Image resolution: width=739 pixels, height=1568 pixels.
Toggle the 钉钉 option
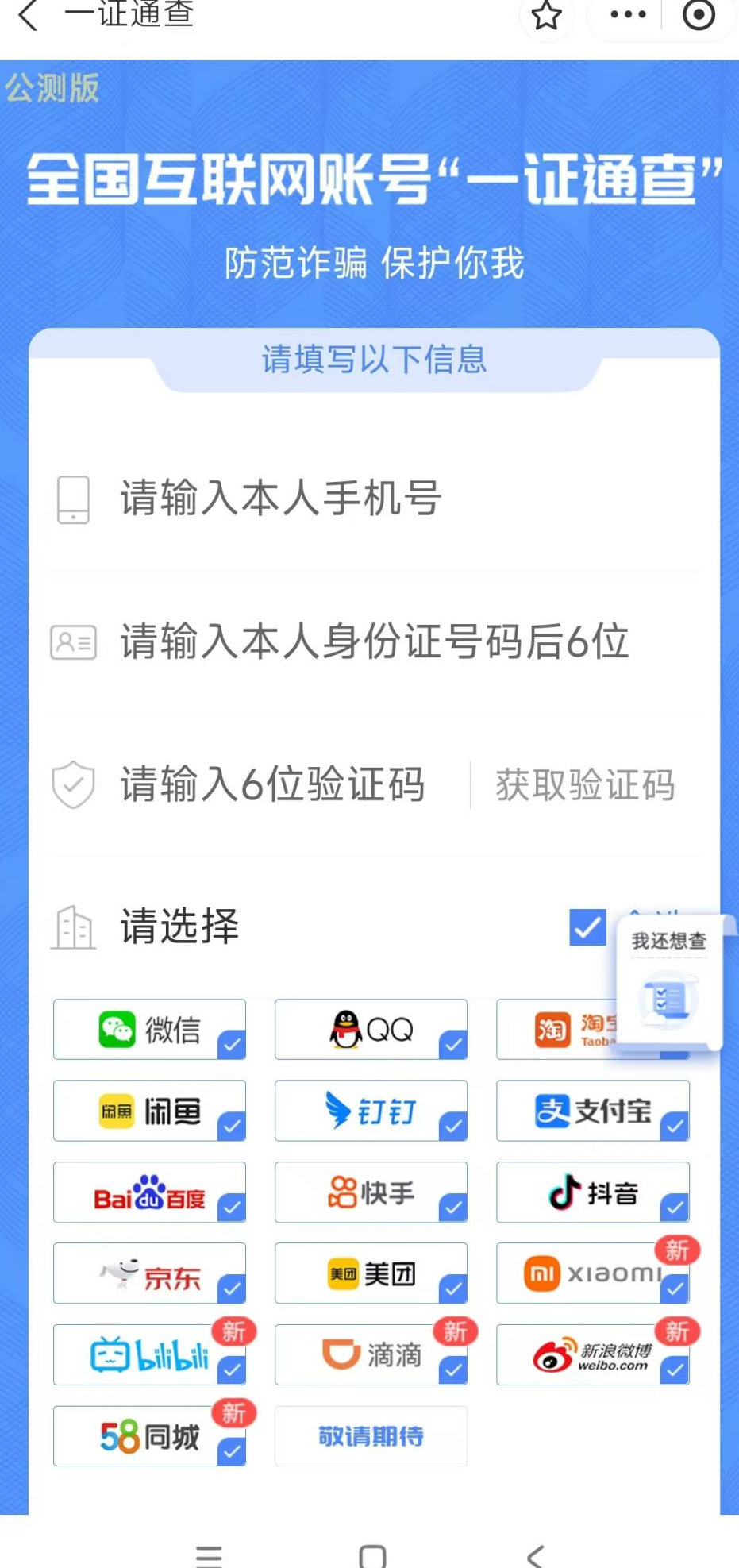371,1111
